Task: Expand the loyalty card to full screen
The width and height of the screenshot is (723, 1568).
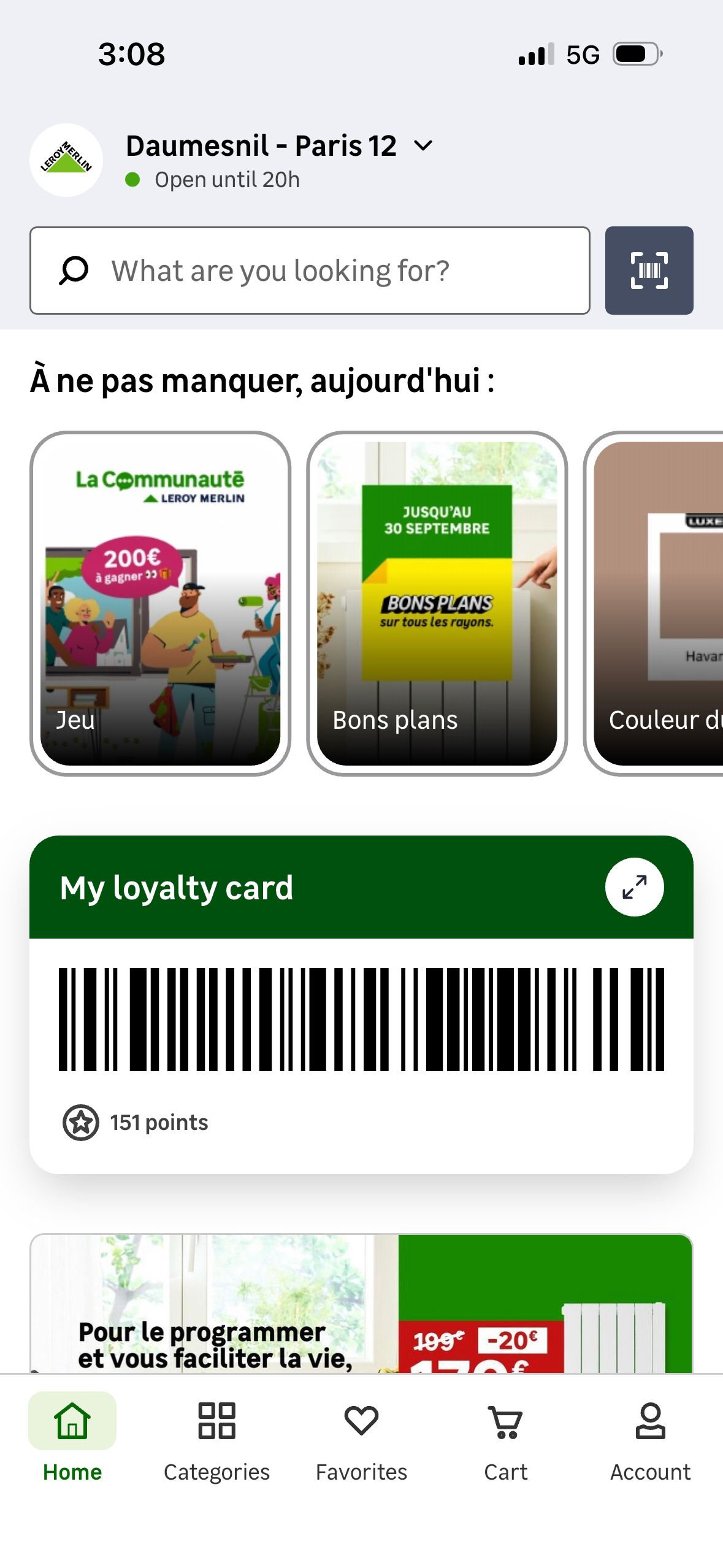Action: 633,887
